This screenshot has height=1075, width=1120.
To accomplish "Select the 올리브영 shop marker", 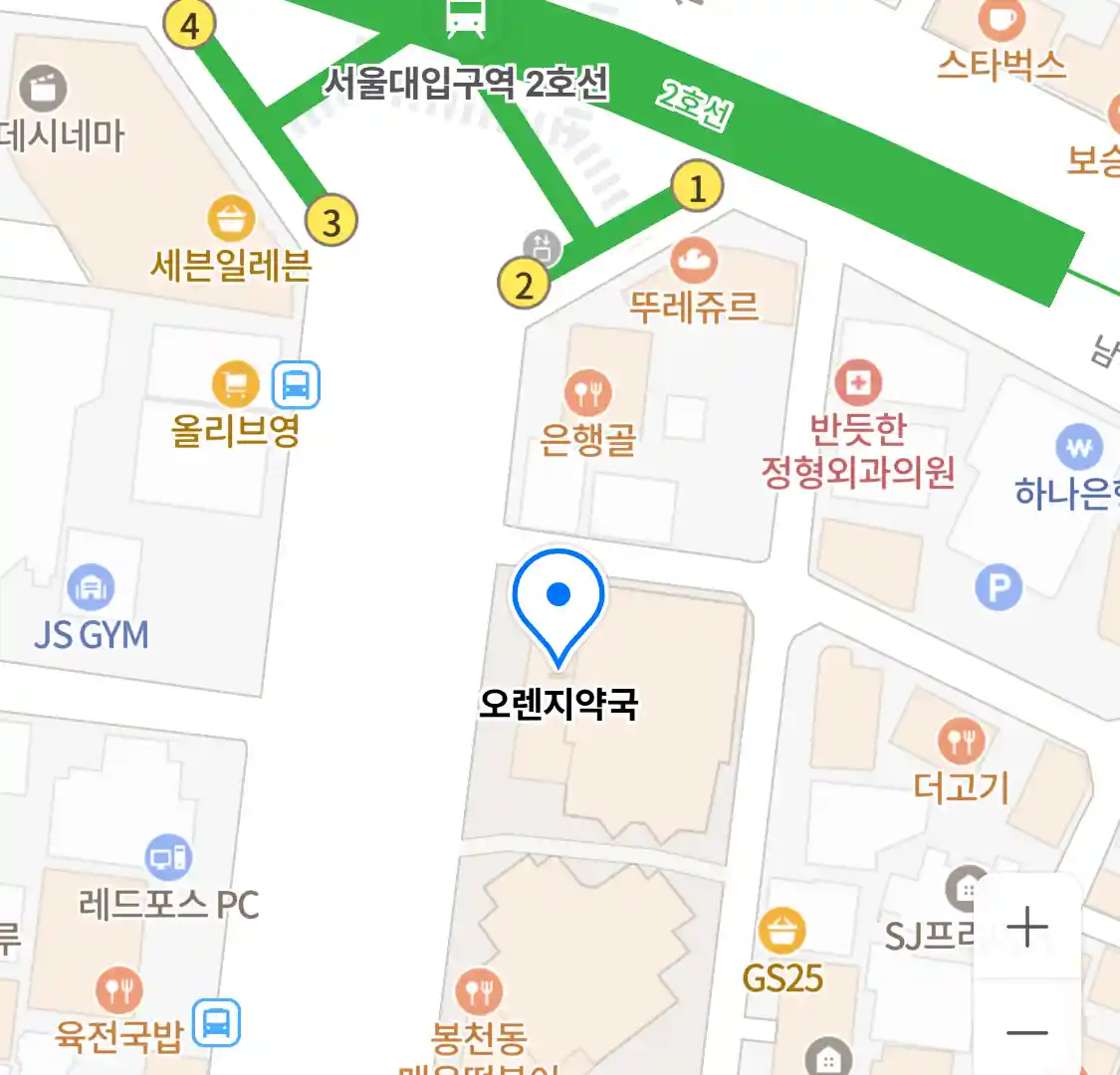I will pos(236,385).
